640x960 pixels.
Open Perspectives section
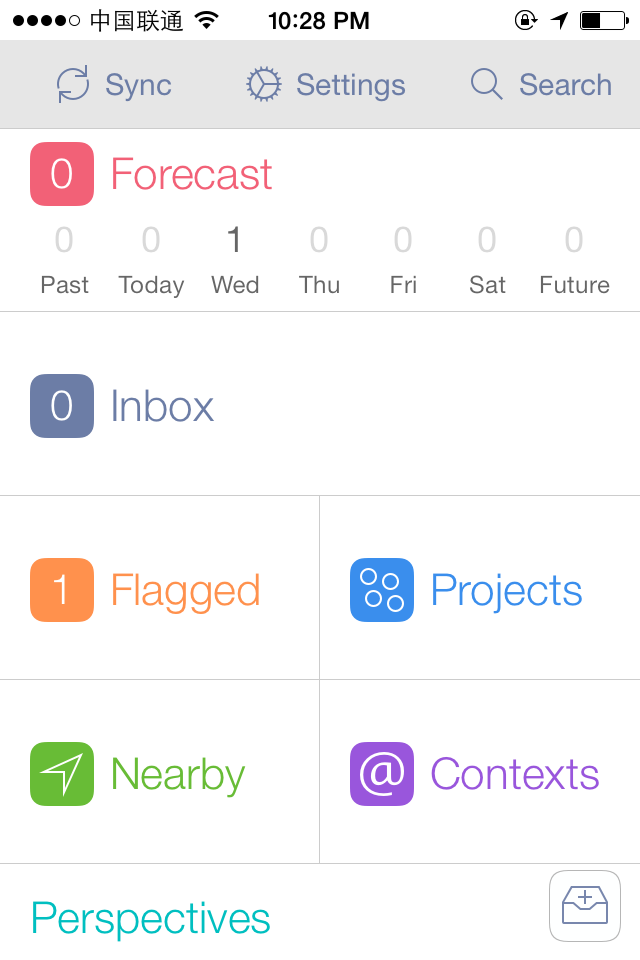pos(151,919)
